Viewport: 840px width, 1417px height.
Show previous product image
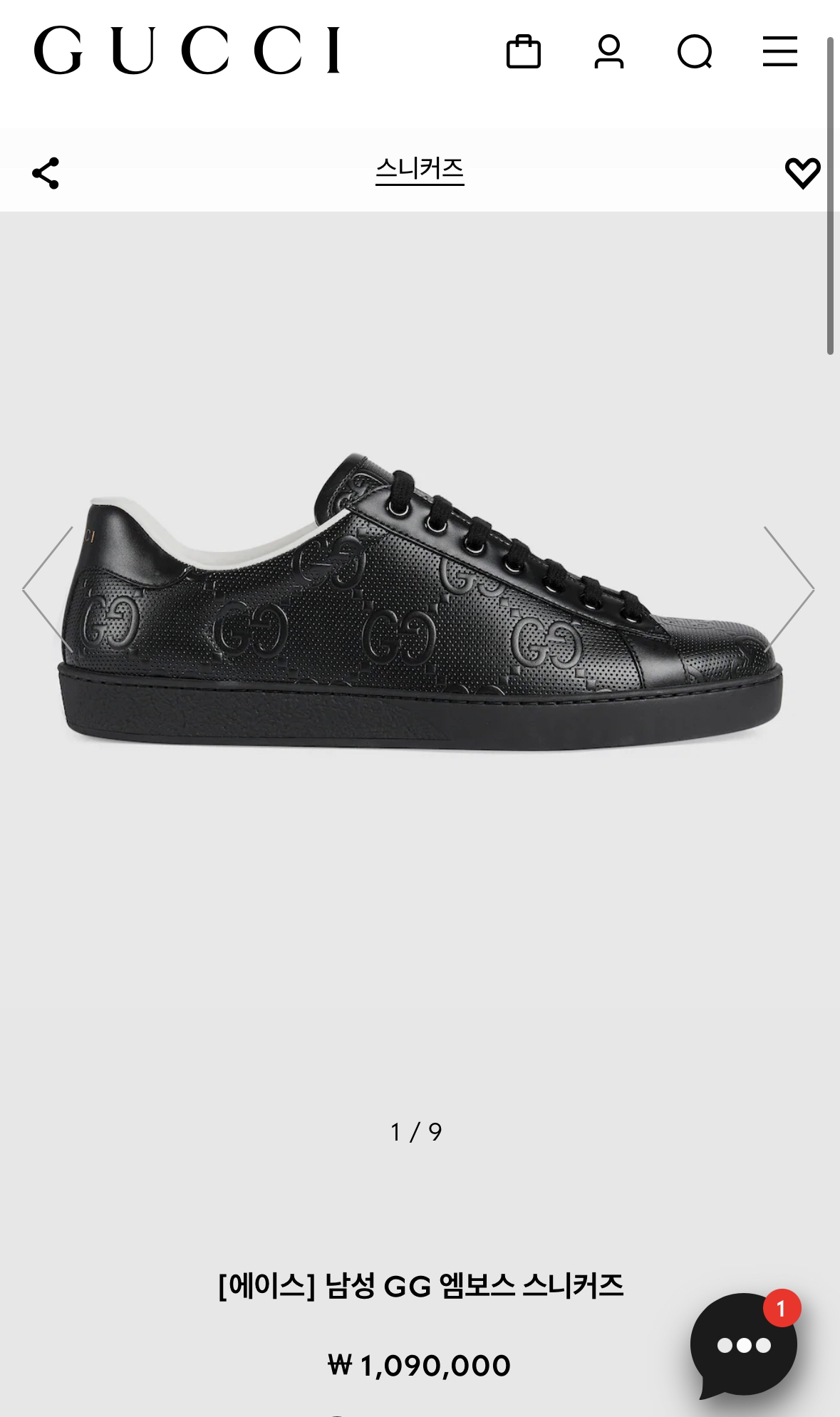click(x=47, y=588)
